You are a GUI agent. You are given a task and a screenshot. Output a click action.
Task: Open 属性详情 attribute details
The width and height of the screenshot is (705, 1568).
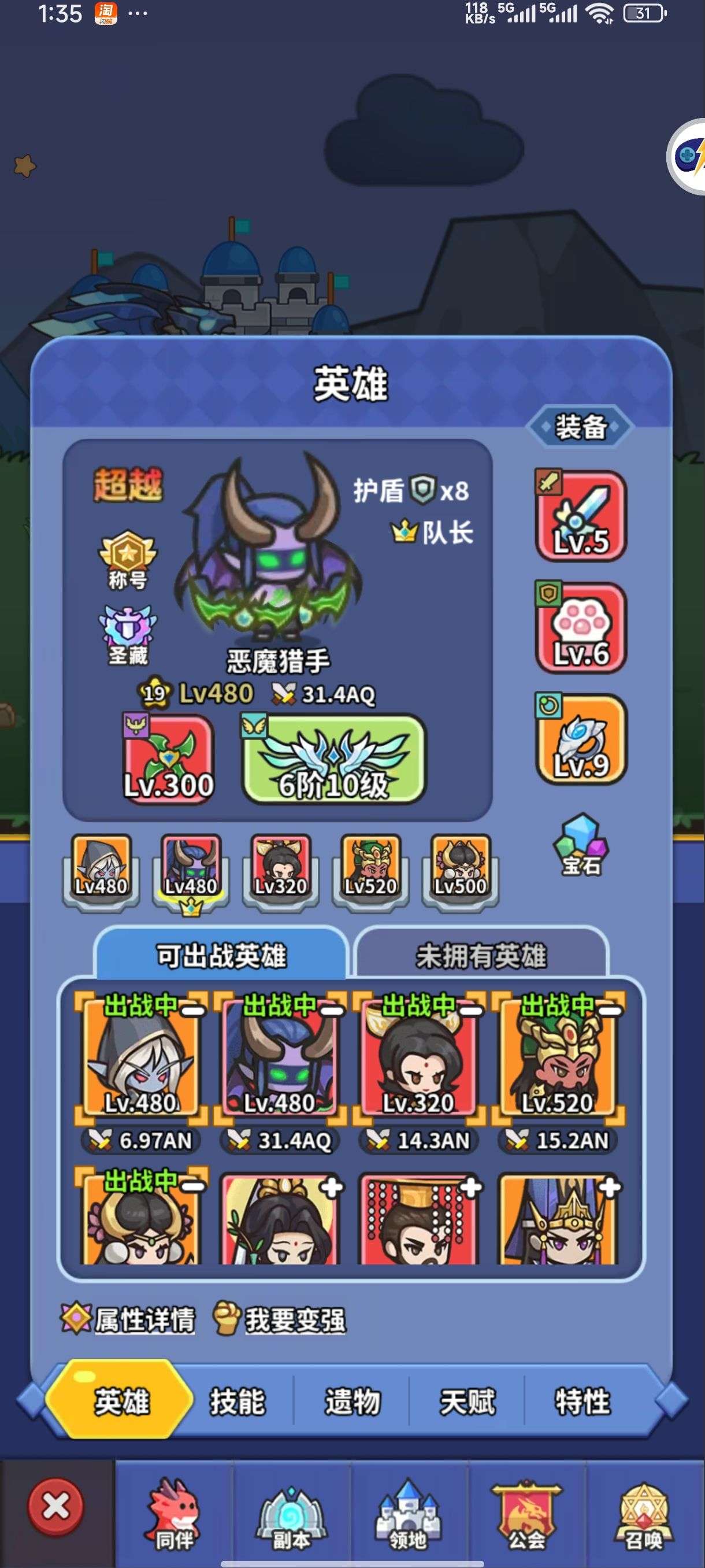pyautogui.click(x=129, y=1319)
